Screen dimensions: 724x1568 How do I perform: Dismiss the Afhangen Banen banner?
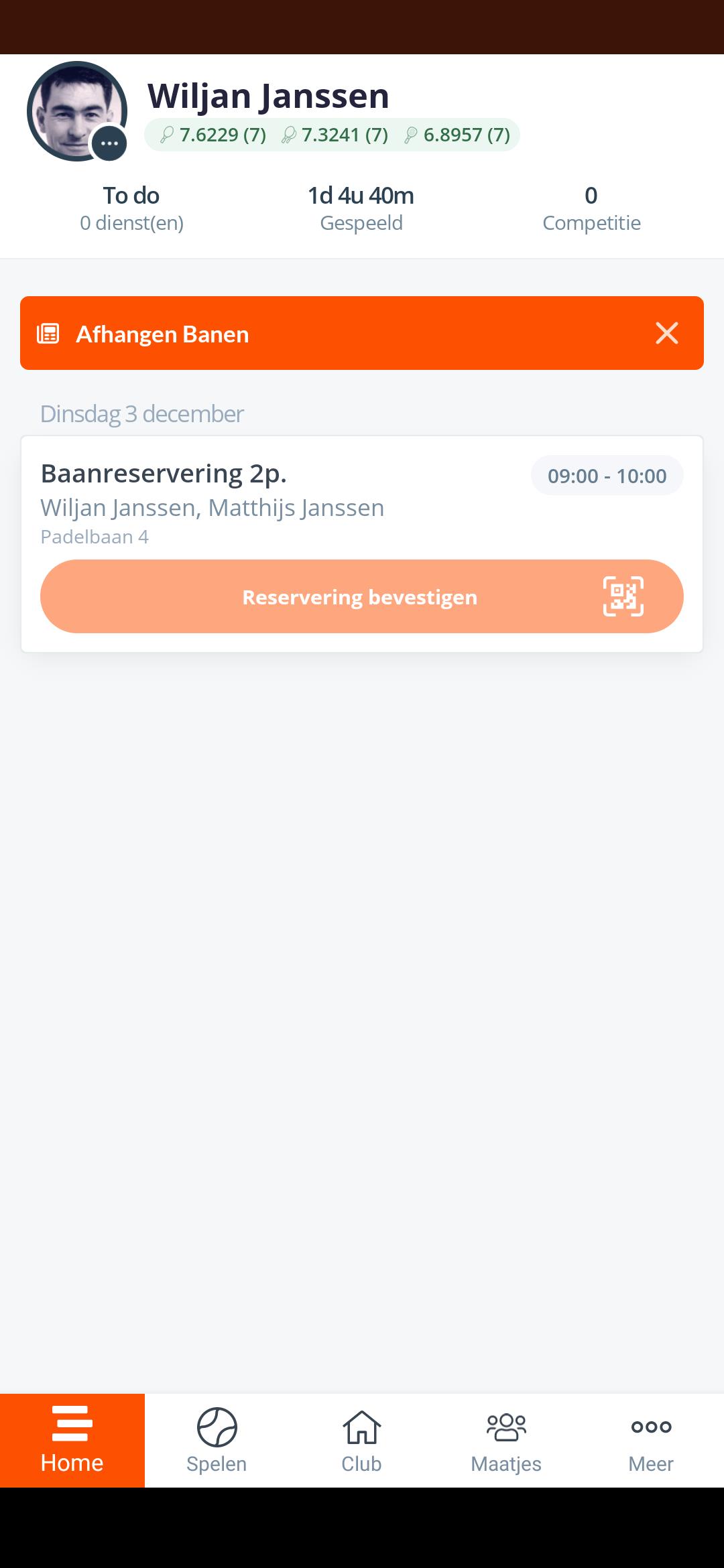(666, 333)
